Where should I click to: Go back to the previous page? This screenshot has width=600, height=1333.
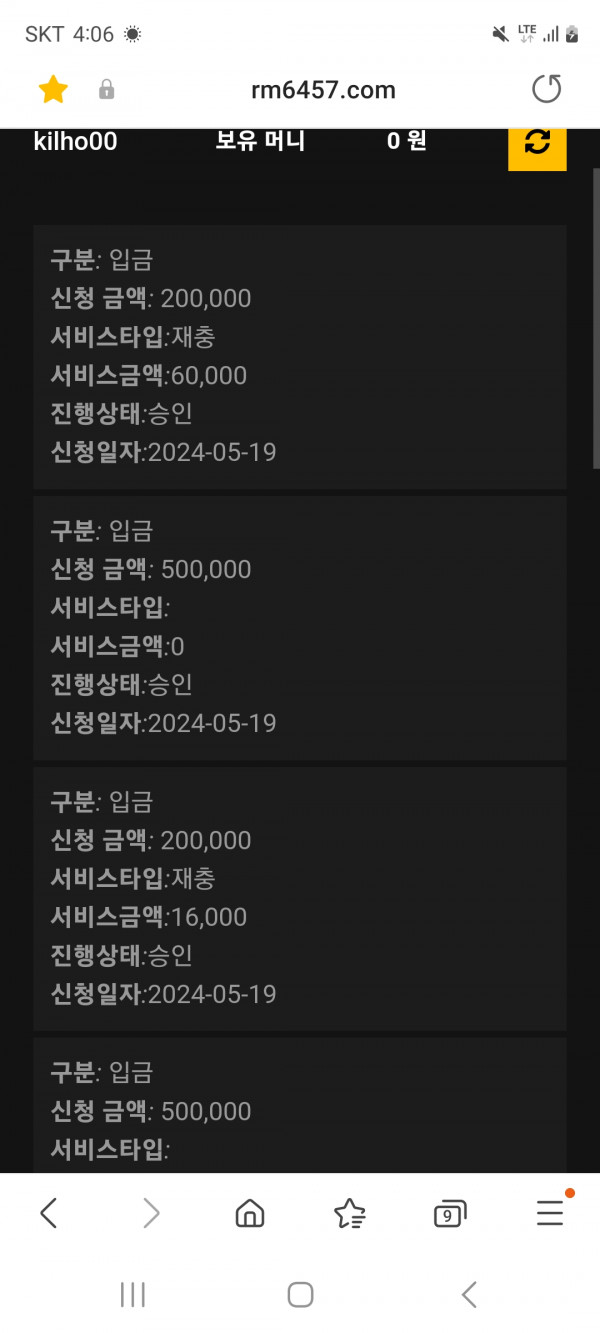48,1214
